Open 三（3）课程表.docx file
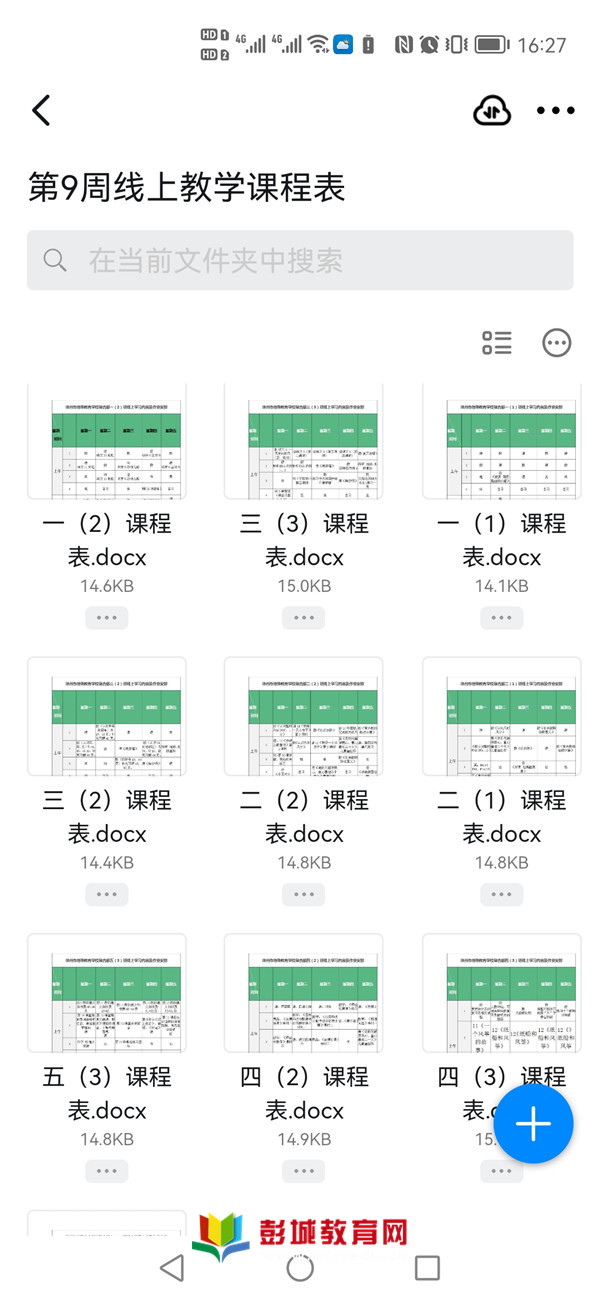Screen dimensions: 600x1300 point(304,441)
